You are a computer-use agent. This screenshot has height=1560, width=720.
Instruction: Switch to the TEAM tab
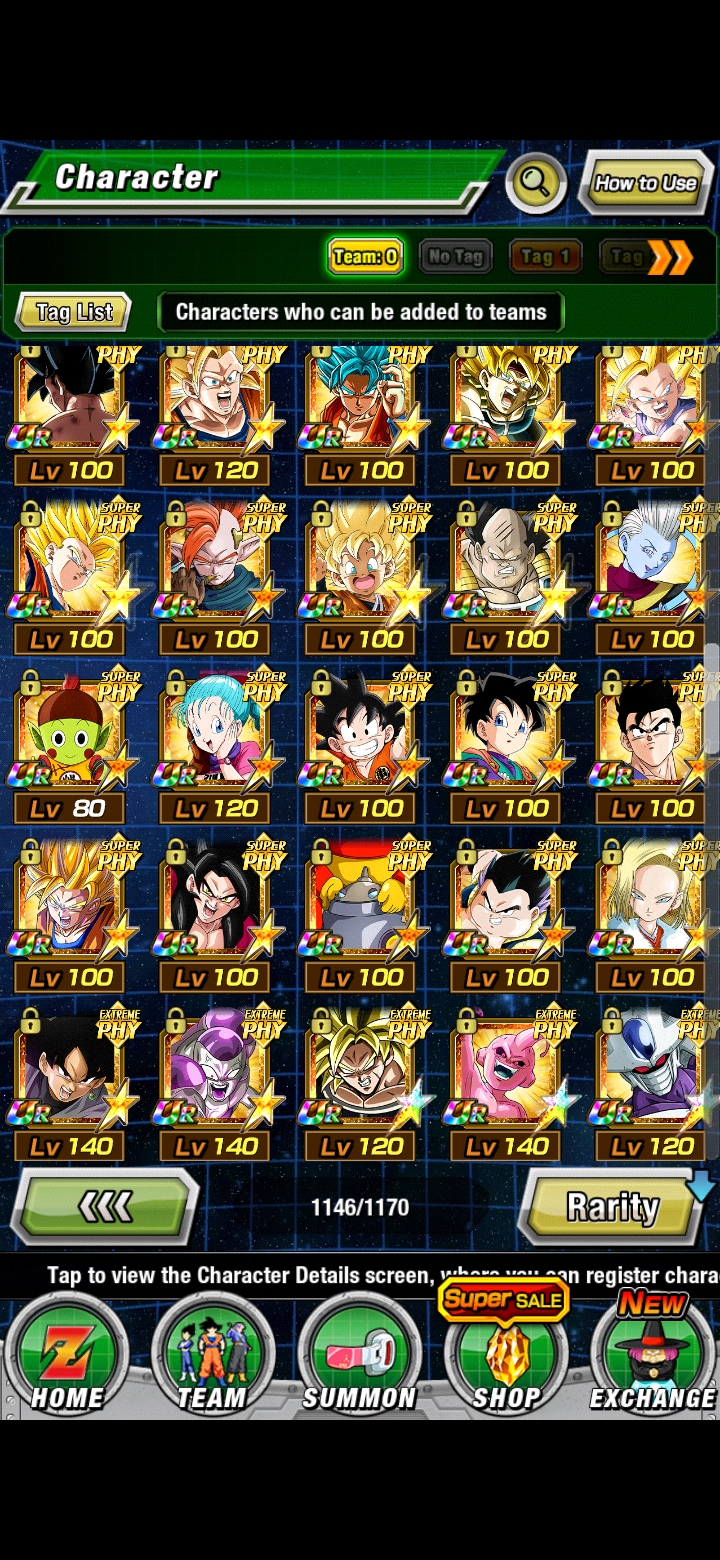point(212,1355)
